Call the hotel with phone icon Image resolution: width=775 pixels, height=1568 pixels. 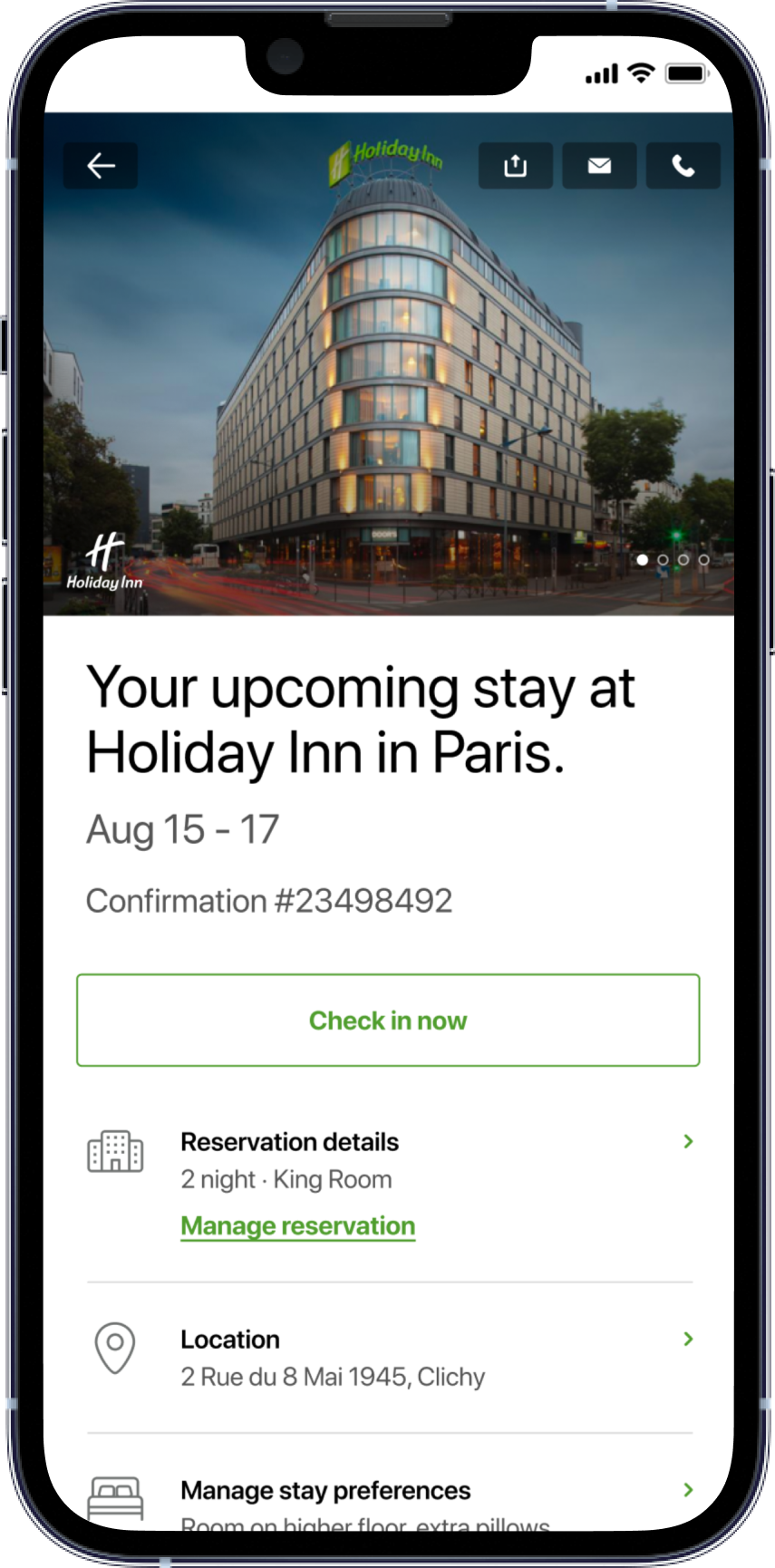point(683,166)
